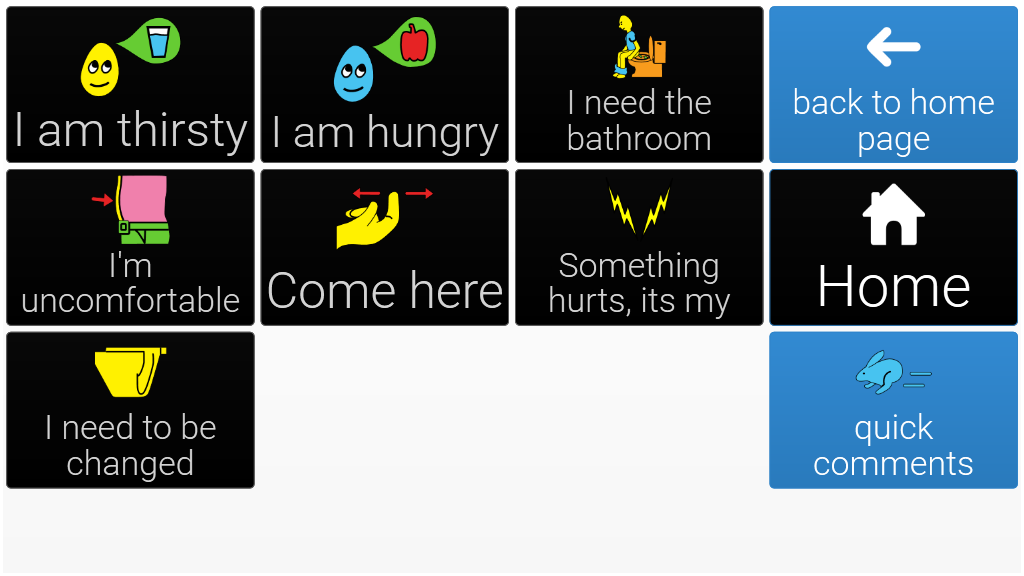Open the Home tile
Image resolution: width=1024 pixels, height=576 pixels.
893,248
